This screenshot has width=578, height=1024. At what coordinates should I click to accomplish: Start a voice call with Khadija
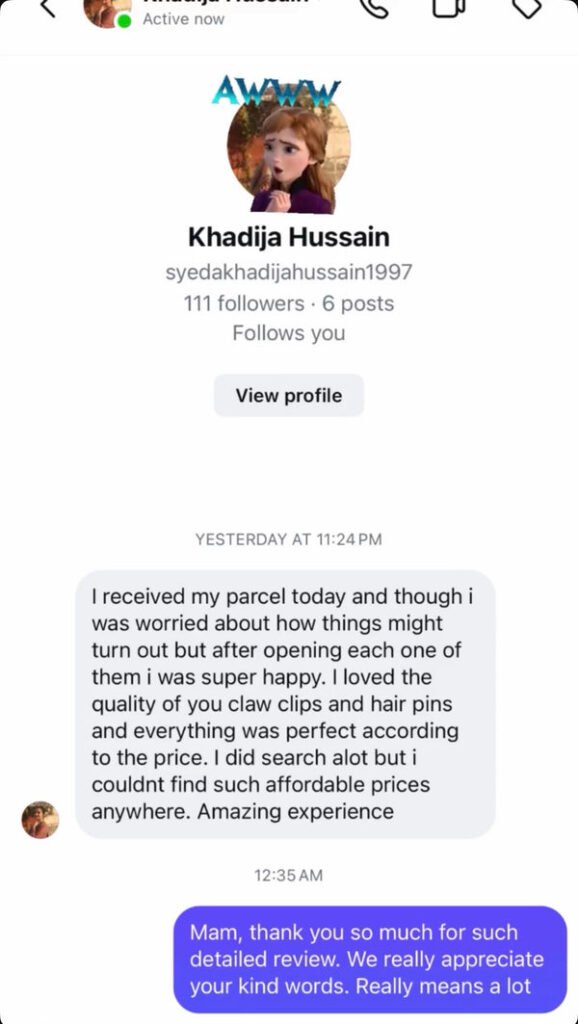point(374,7)
